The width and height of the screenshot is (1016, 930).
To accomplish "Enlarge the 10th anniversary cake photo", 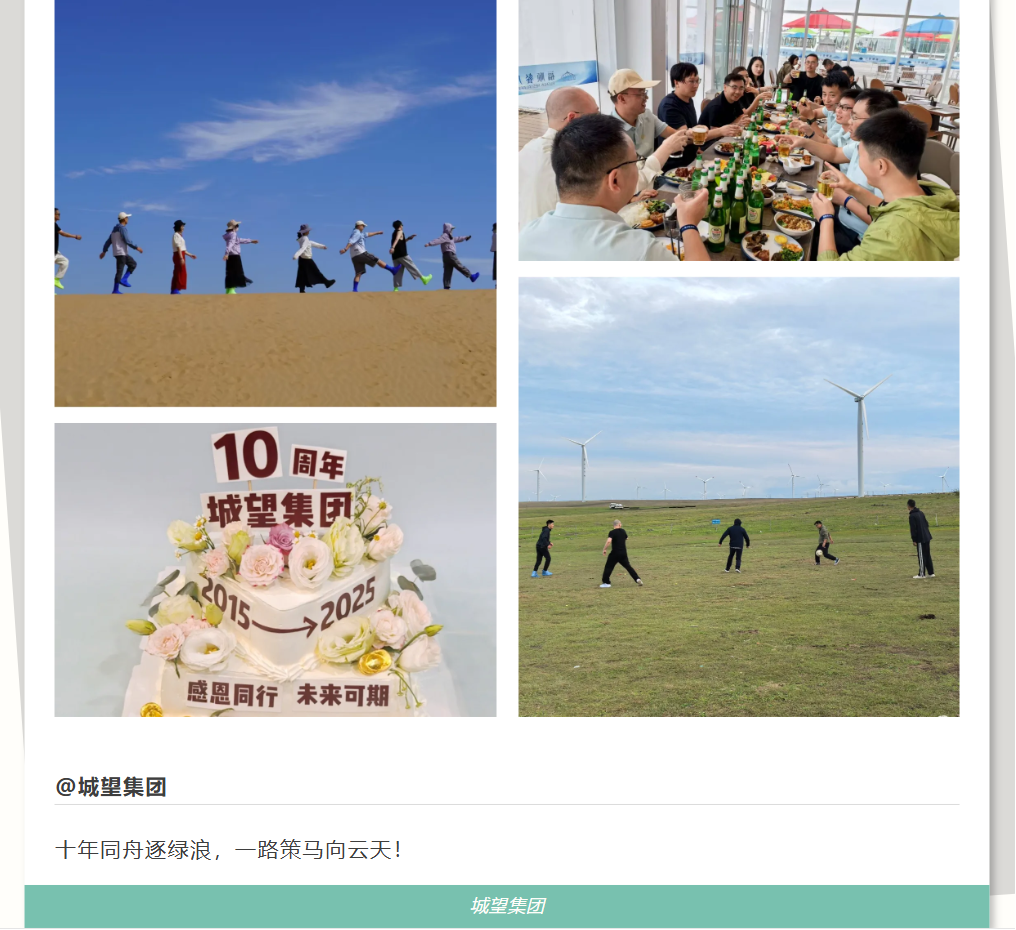I will coord(275,569).
